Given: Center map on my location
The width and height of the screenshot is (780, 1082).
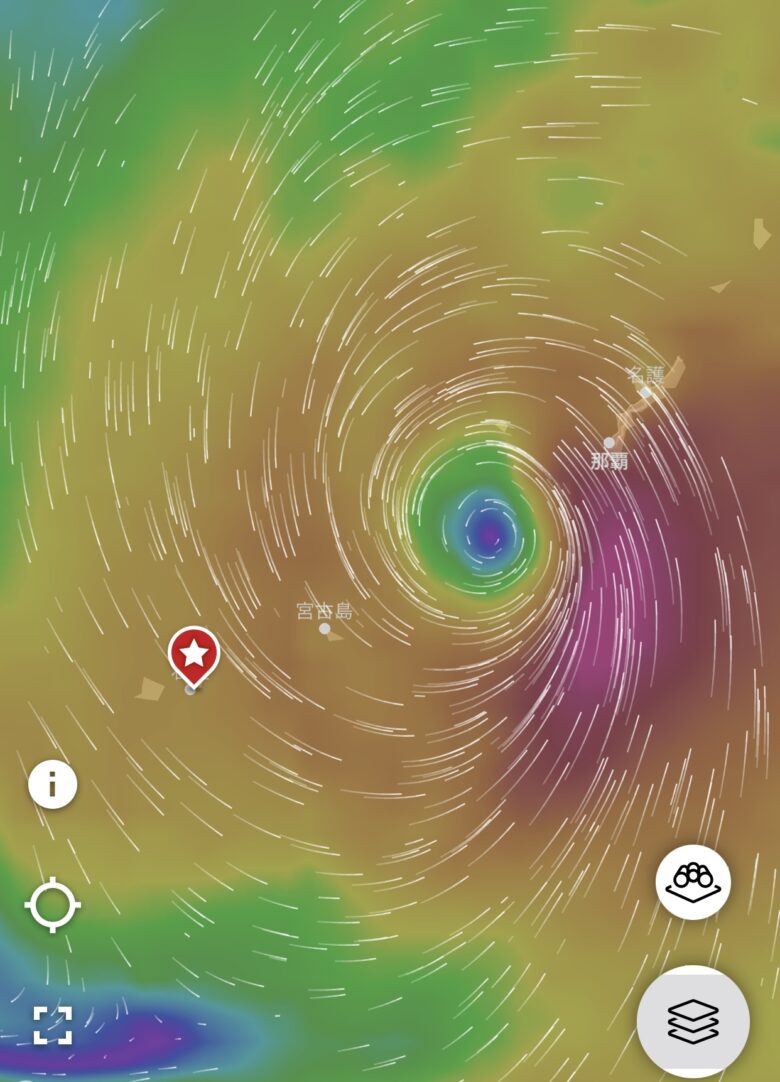Looking at the screenshot, I should pos(53,906).
